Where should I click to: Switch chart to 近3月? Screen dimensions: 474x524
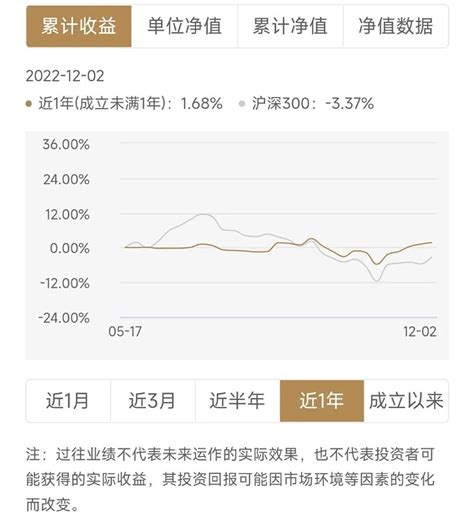(x=153, y=401)
